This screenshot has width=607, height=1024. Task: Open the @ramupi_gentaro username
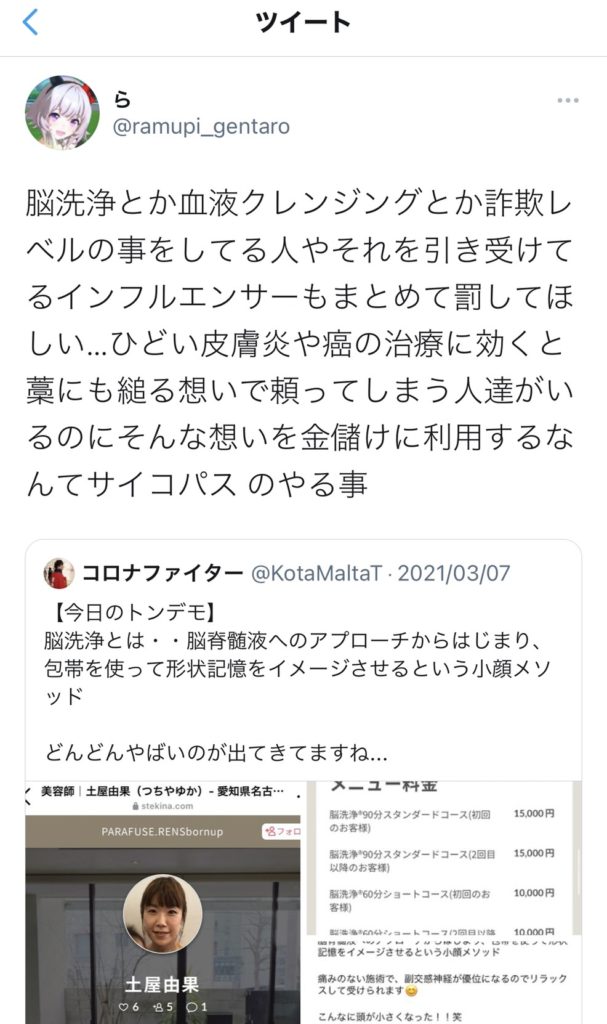pos(204,127)
